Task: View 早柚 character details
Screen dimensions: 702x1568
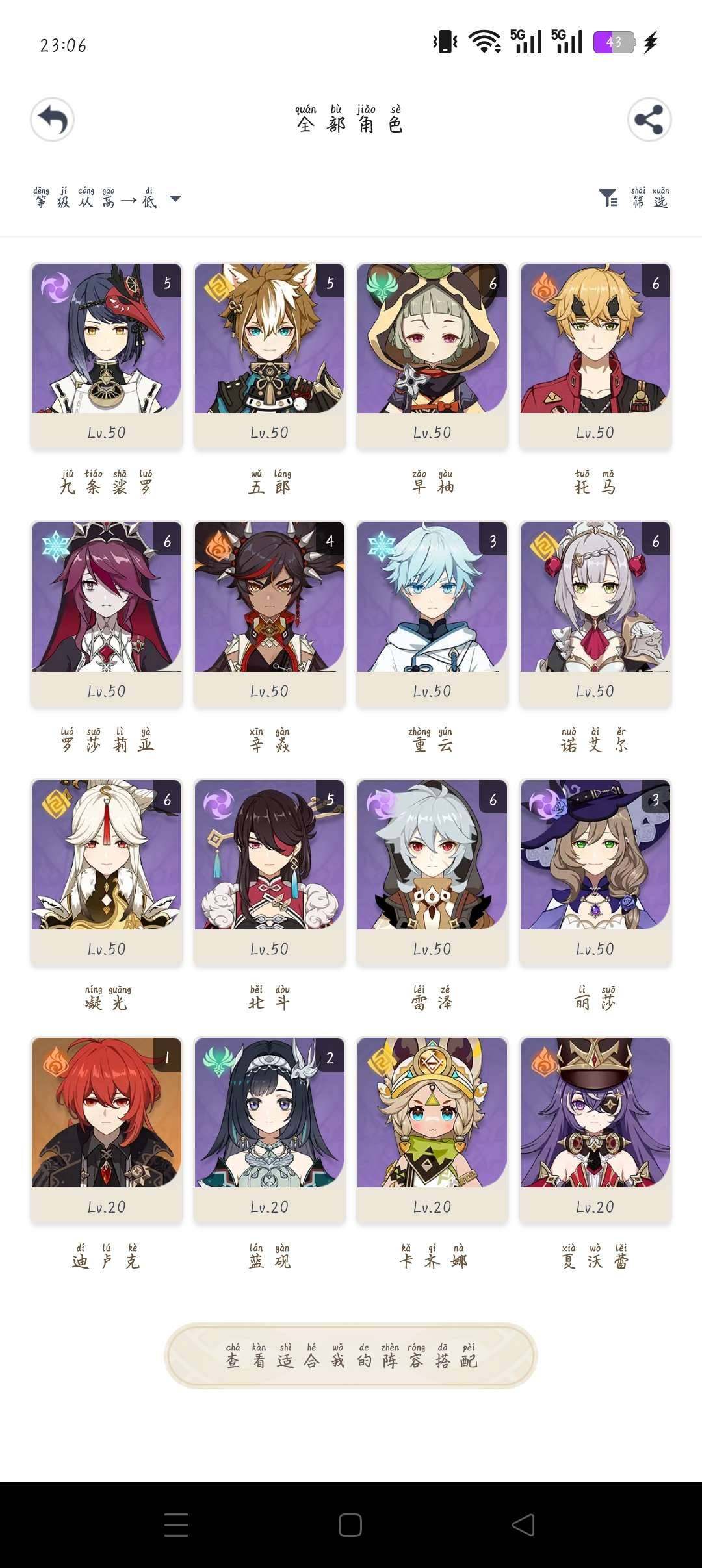Action: click(x=432, y=355)
